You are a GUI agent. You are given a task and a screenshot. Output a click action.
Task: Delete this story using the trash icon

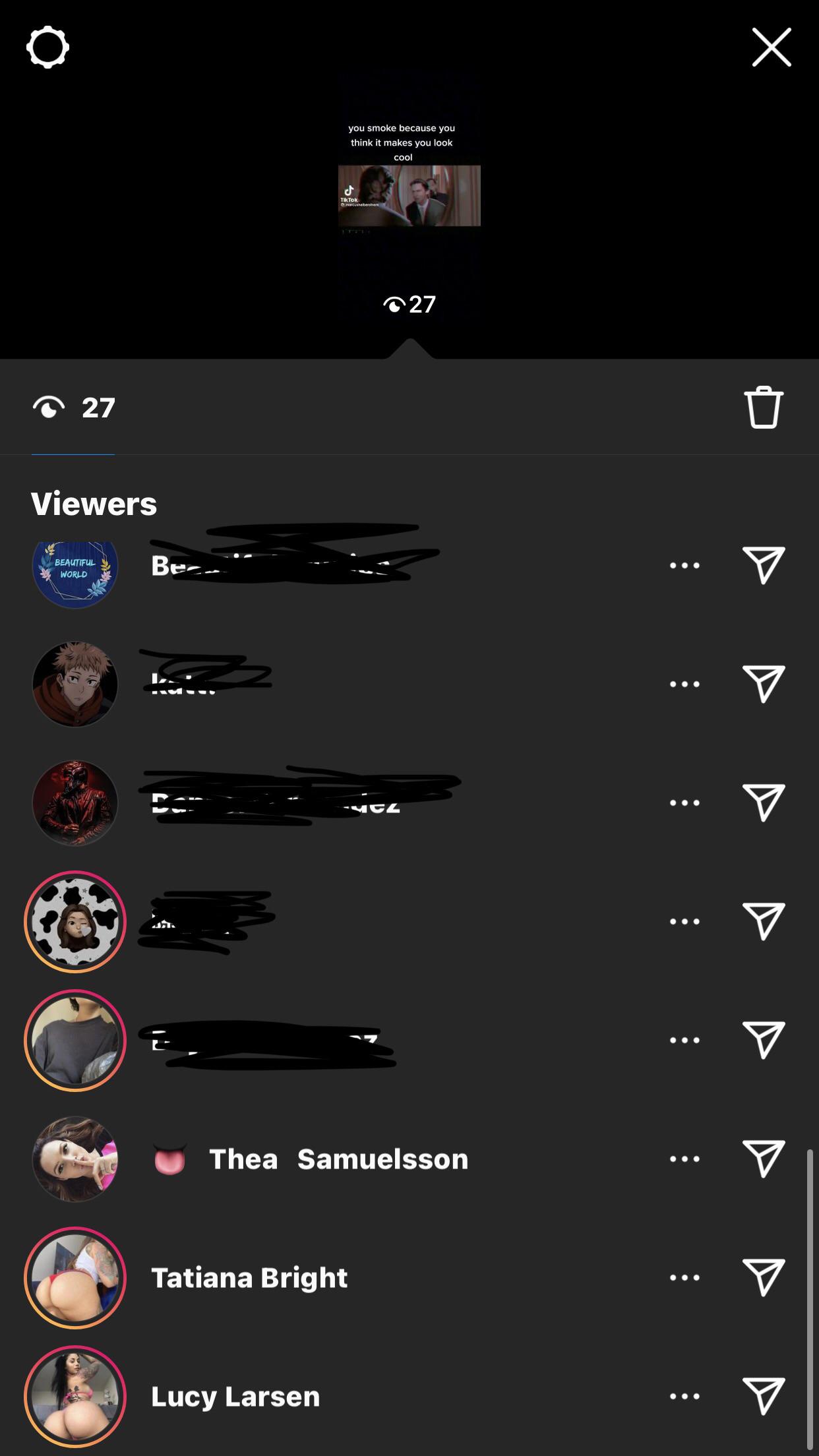[x=764, y=408]
